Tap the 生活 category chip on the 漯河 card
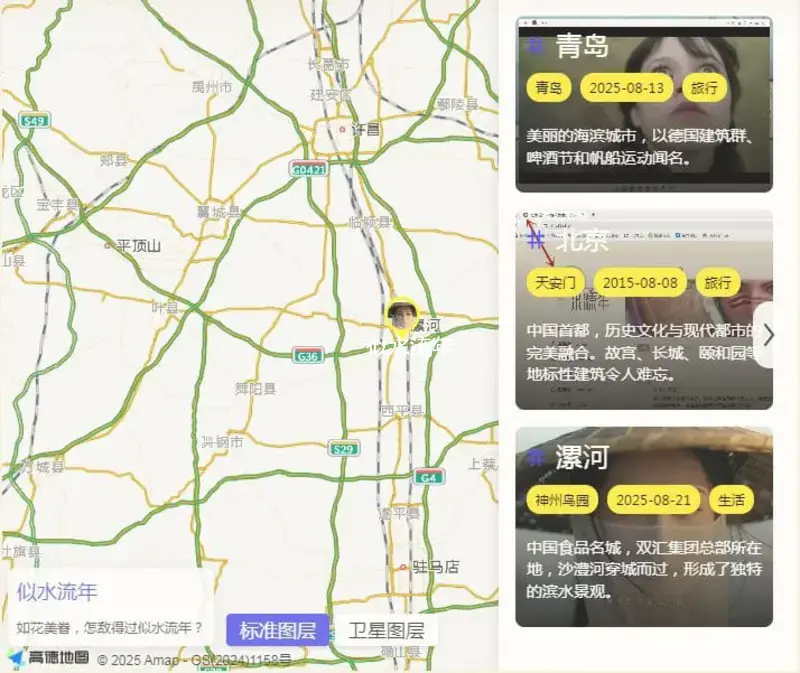The image size is (800, 673). [731, 500]
